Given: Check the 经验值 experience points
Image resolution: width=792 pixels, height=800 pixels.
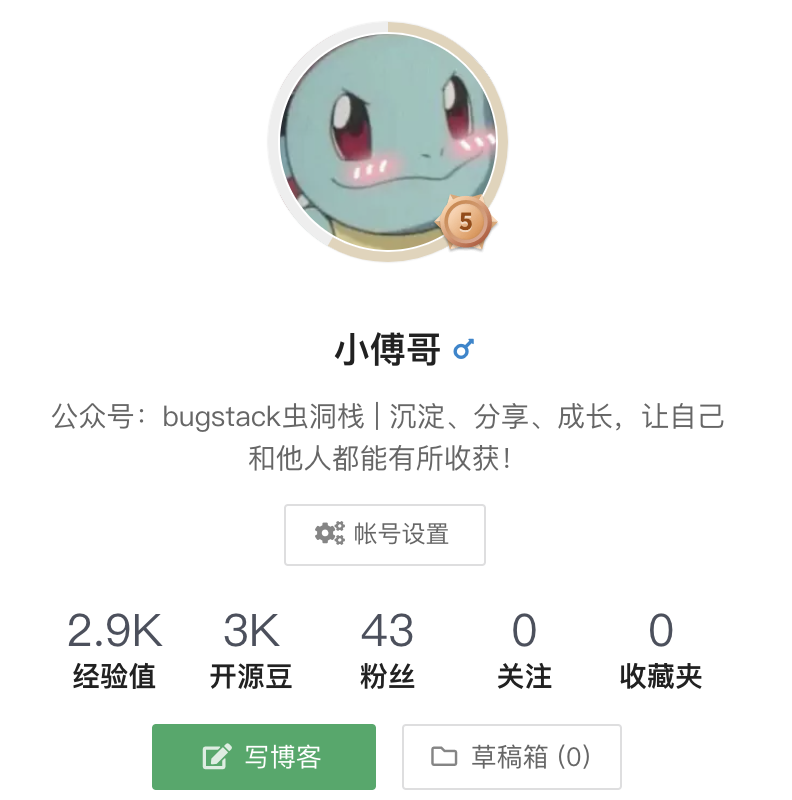Looking at the screenshot, I should pyautogui.click(x=114, y=652).
